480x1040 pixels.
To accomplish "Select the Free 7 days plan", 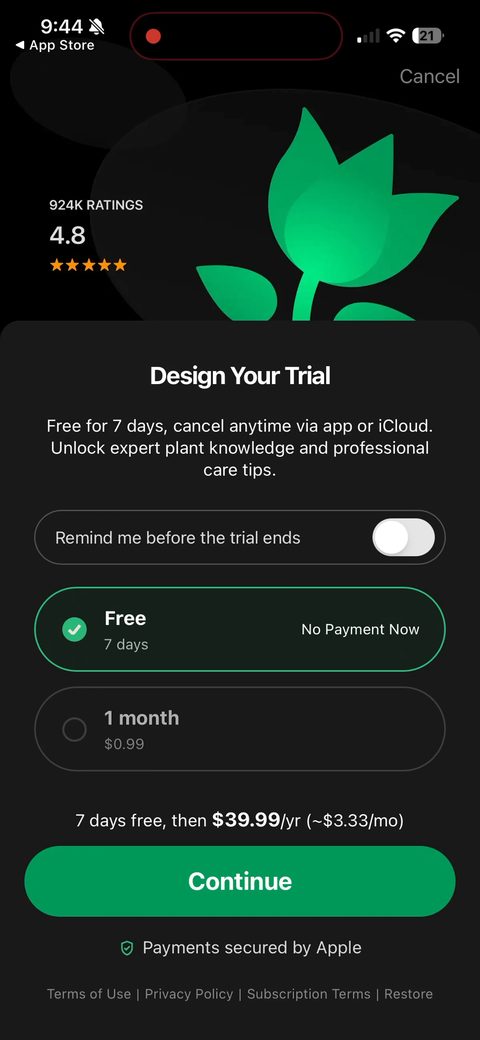I will pyautogui.click(x=239, y=629).
